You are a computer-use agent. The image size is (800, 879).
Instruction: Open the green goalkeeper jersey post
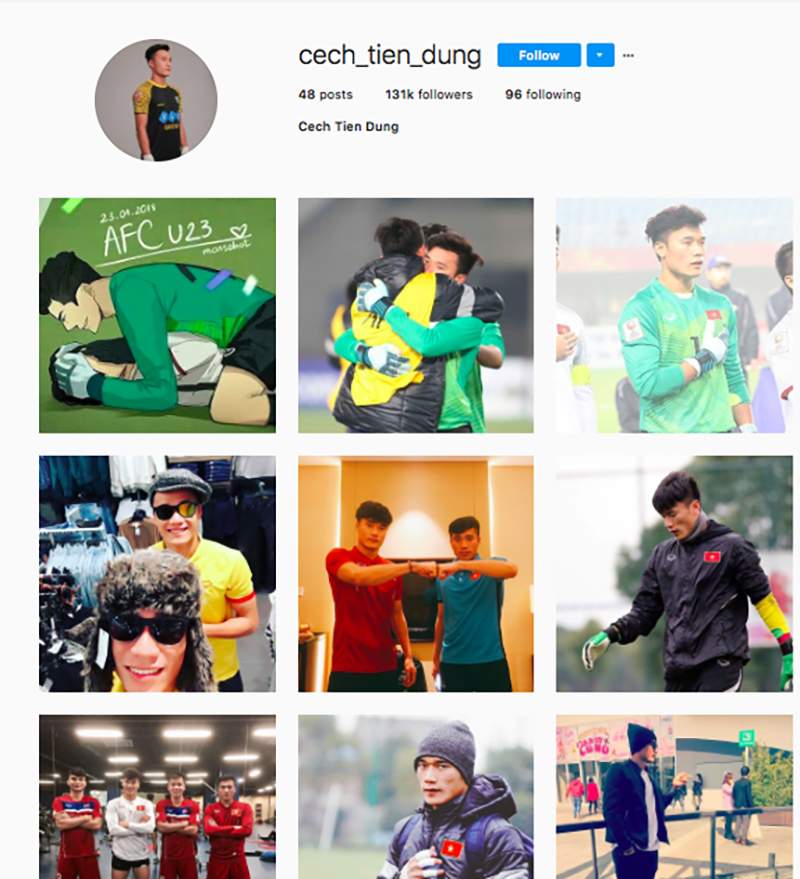click(x=674, y=315)
